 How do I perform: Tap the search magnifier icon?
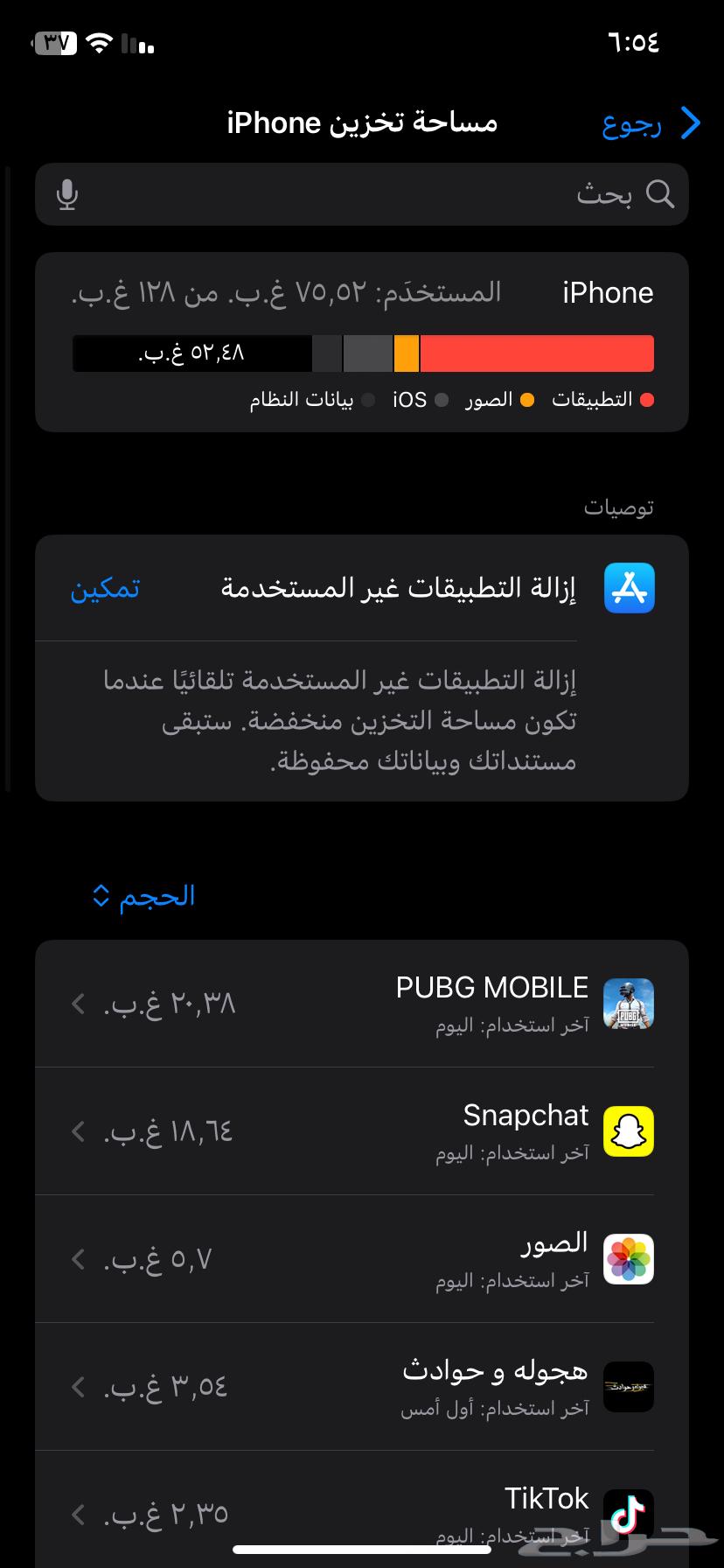662,194
